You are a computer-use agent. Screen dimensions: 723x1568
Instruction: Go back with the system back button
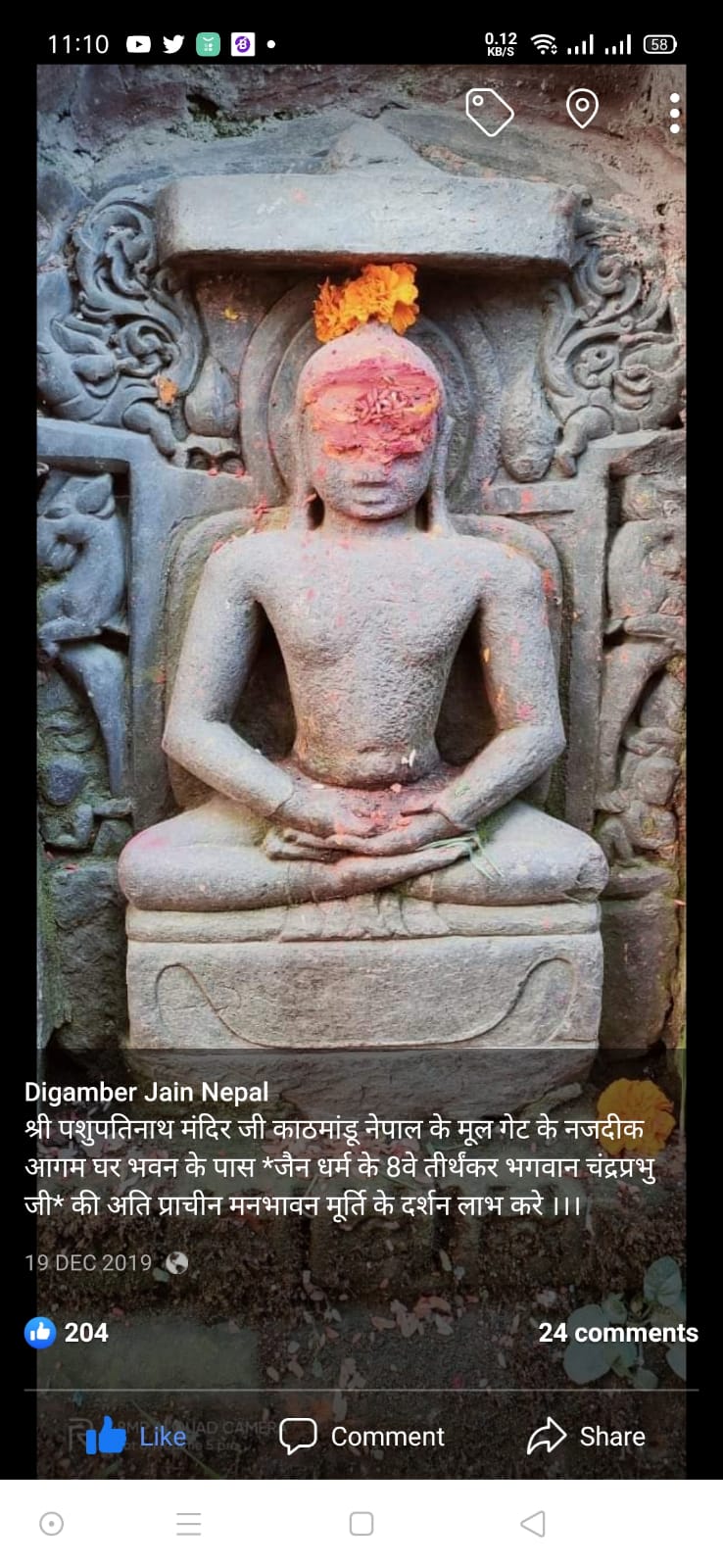click(532, 1523)
